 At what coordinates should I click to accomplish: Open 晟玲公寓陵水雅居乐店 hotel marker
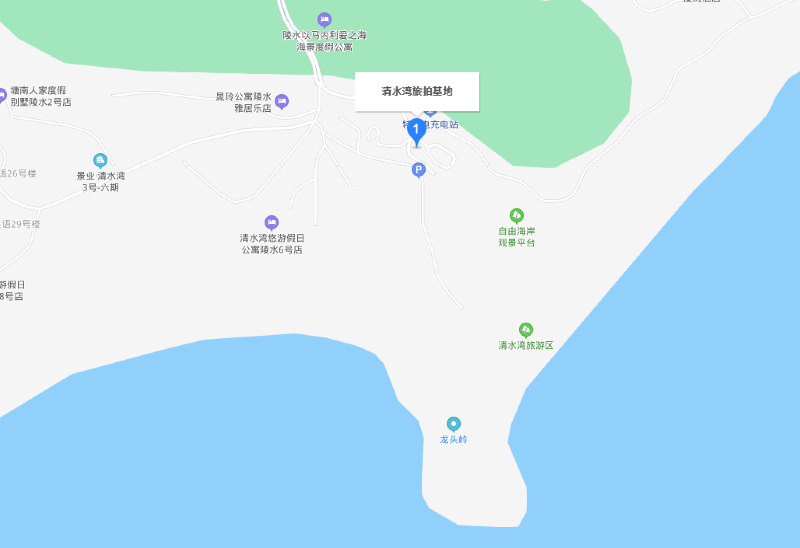[x=282, y=101]
